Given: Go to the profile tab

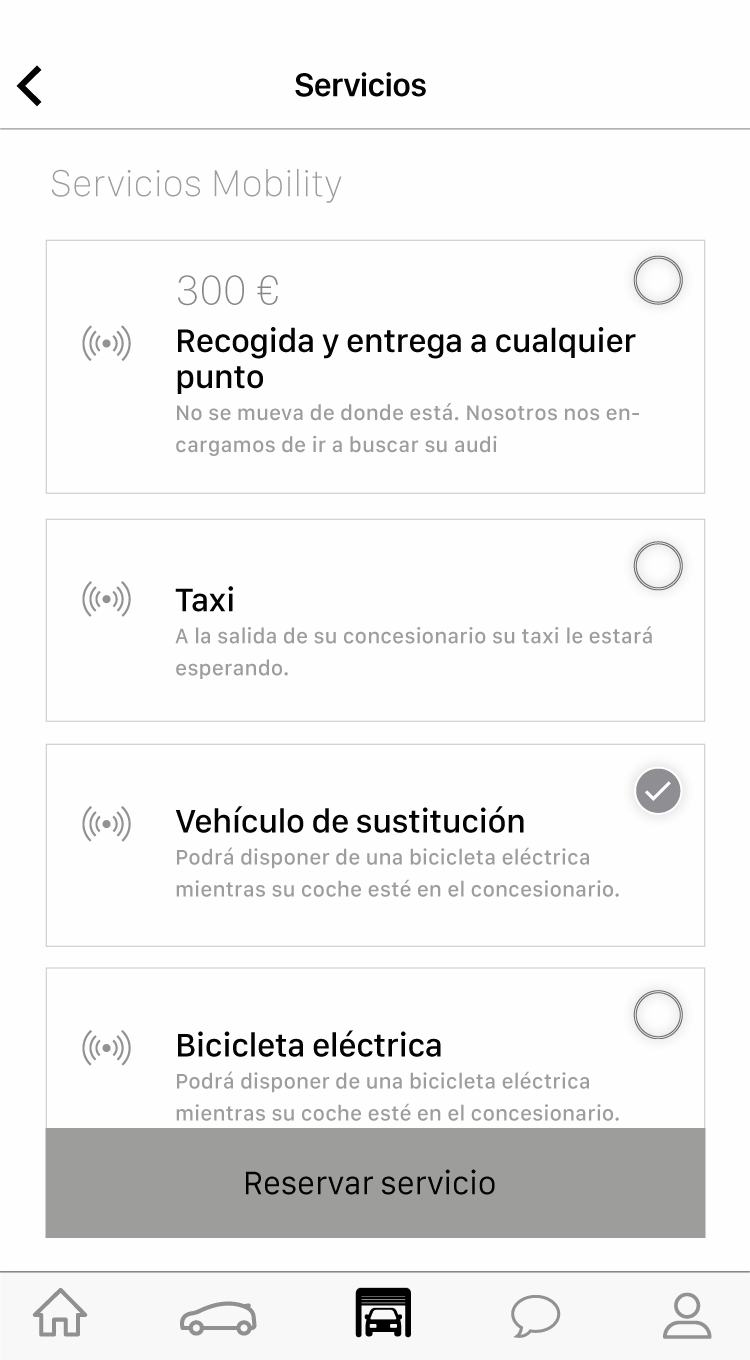Looking at the screenshot, I should 687,1315.
